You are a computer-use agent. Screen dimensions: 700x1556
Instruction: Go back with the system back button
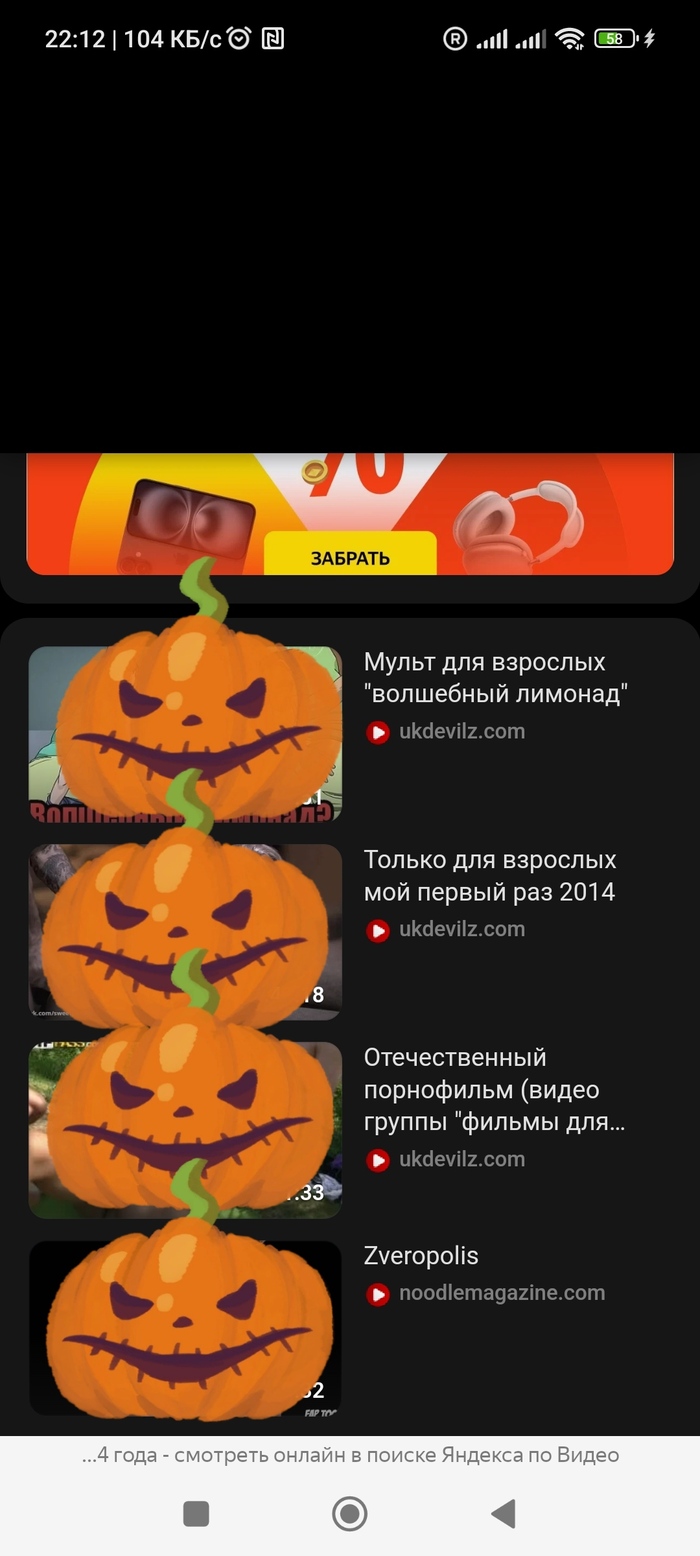click(503, 1513)
